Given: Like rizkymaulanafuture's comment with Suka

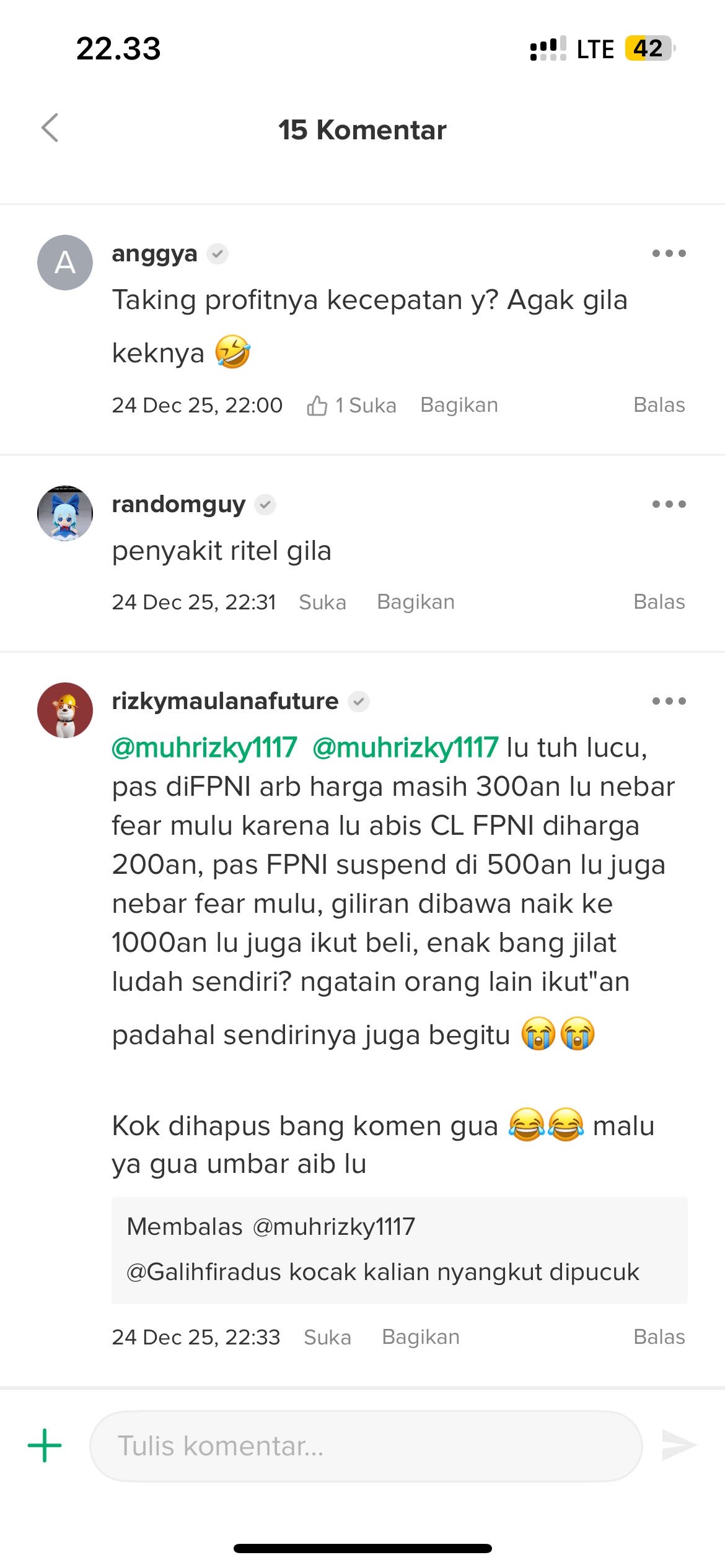Looking at the screenshot, I should 327,1337.
